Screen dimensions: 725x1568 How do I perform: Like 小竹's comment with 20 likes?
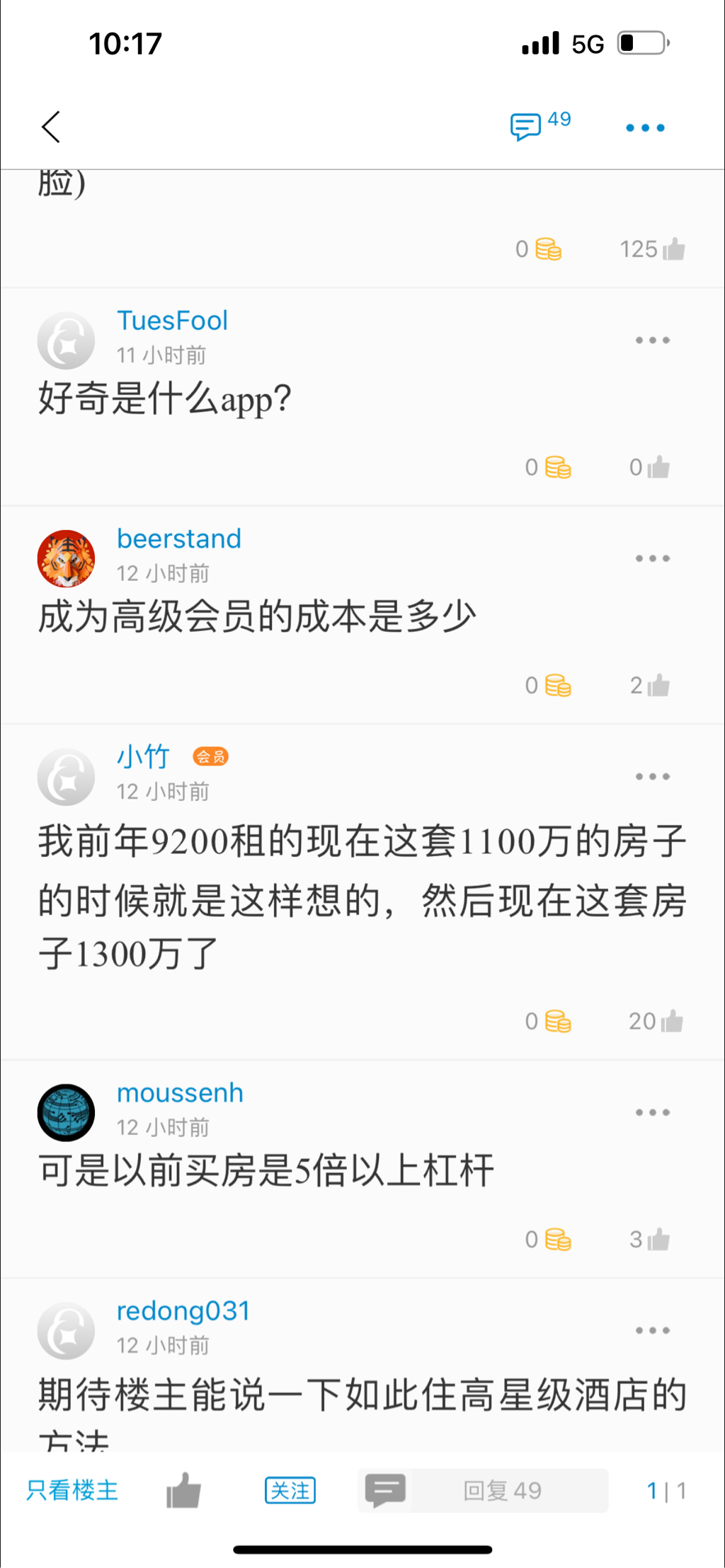click(x=671, y=1021)
